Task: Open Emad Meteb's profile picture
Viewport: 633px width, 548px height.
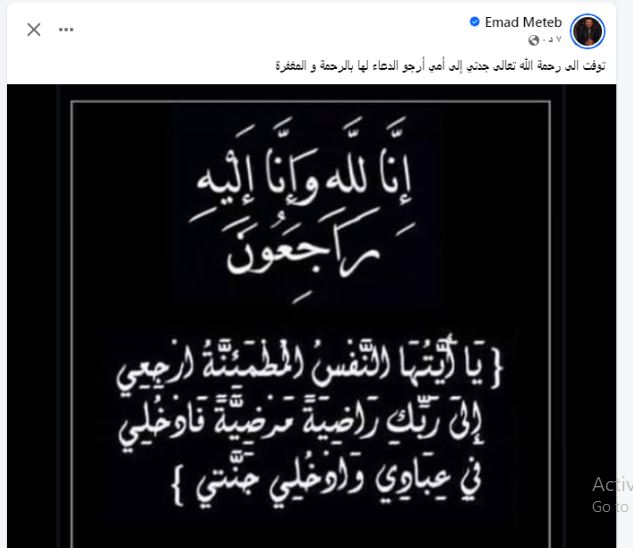Action: (x=587, y=31)
